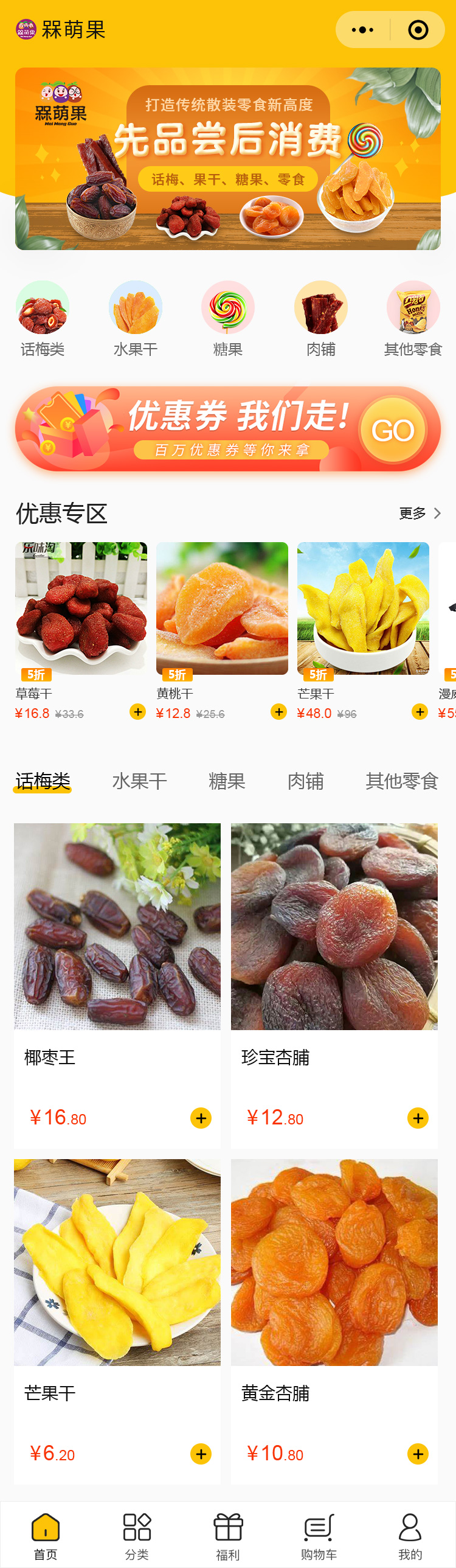Add 黄金杏脯 to the cart

418,1454
